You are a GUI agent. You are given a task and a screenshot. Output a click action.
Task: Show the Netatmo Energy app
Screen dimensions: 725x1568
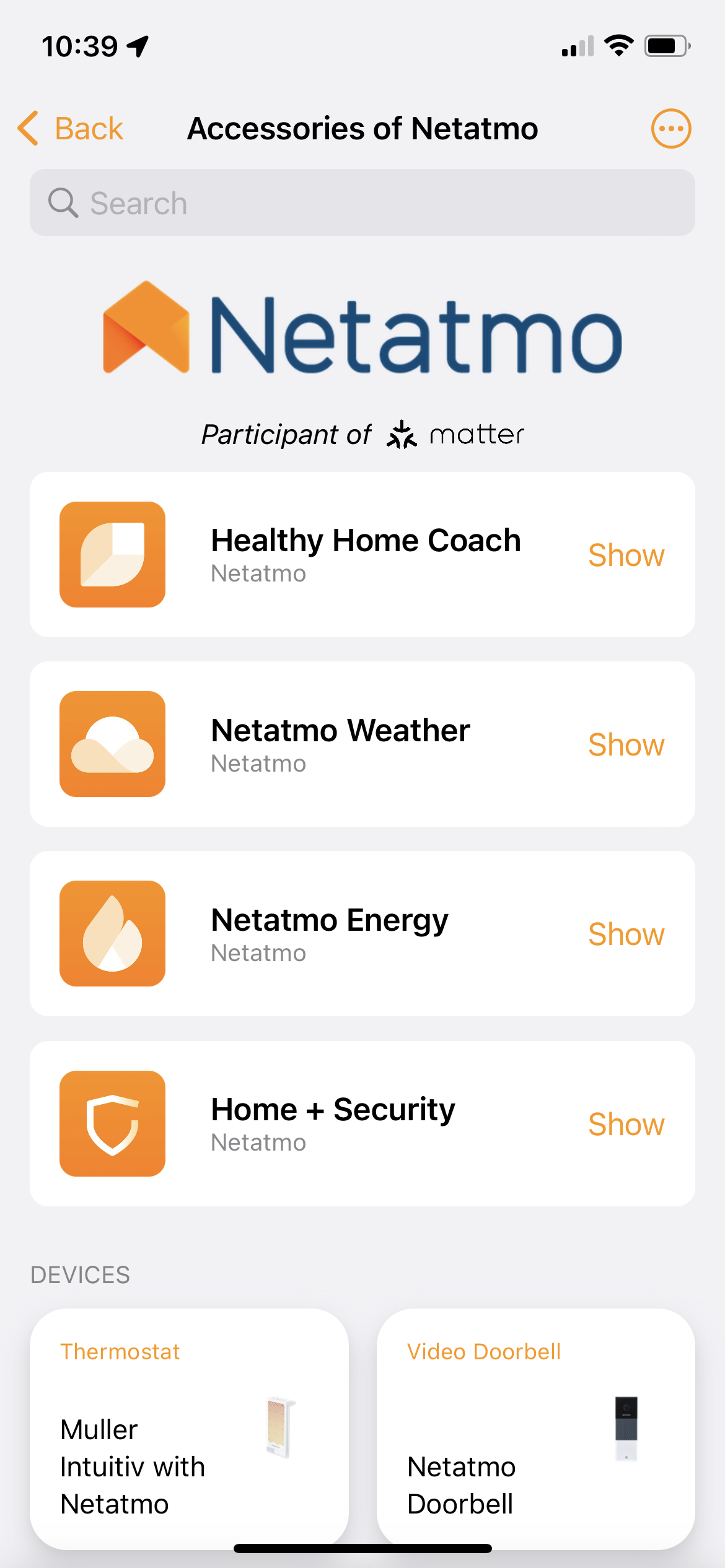[x=626, y=934]
